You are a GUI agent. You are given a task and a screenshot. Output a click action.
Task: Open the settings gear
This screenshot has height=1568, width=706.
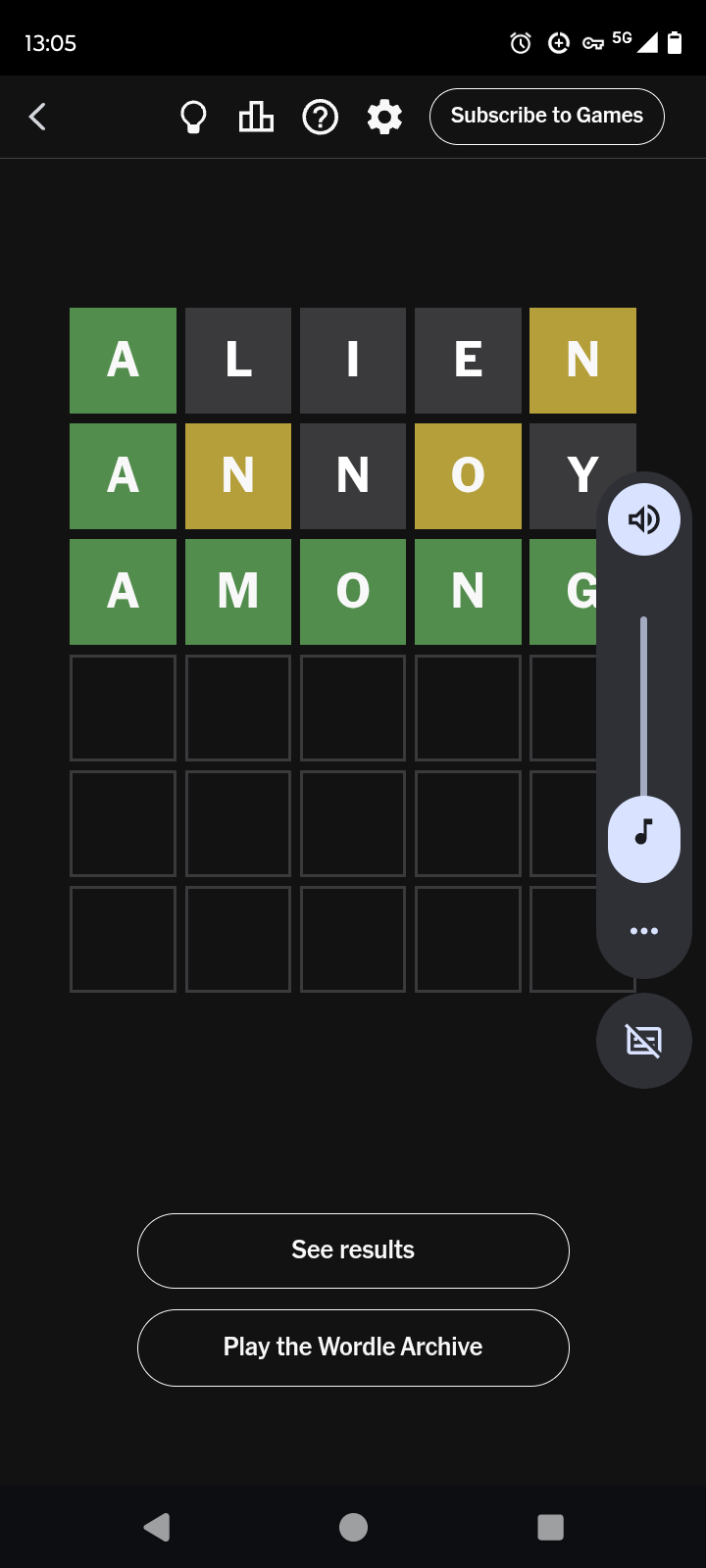point(384,118)
